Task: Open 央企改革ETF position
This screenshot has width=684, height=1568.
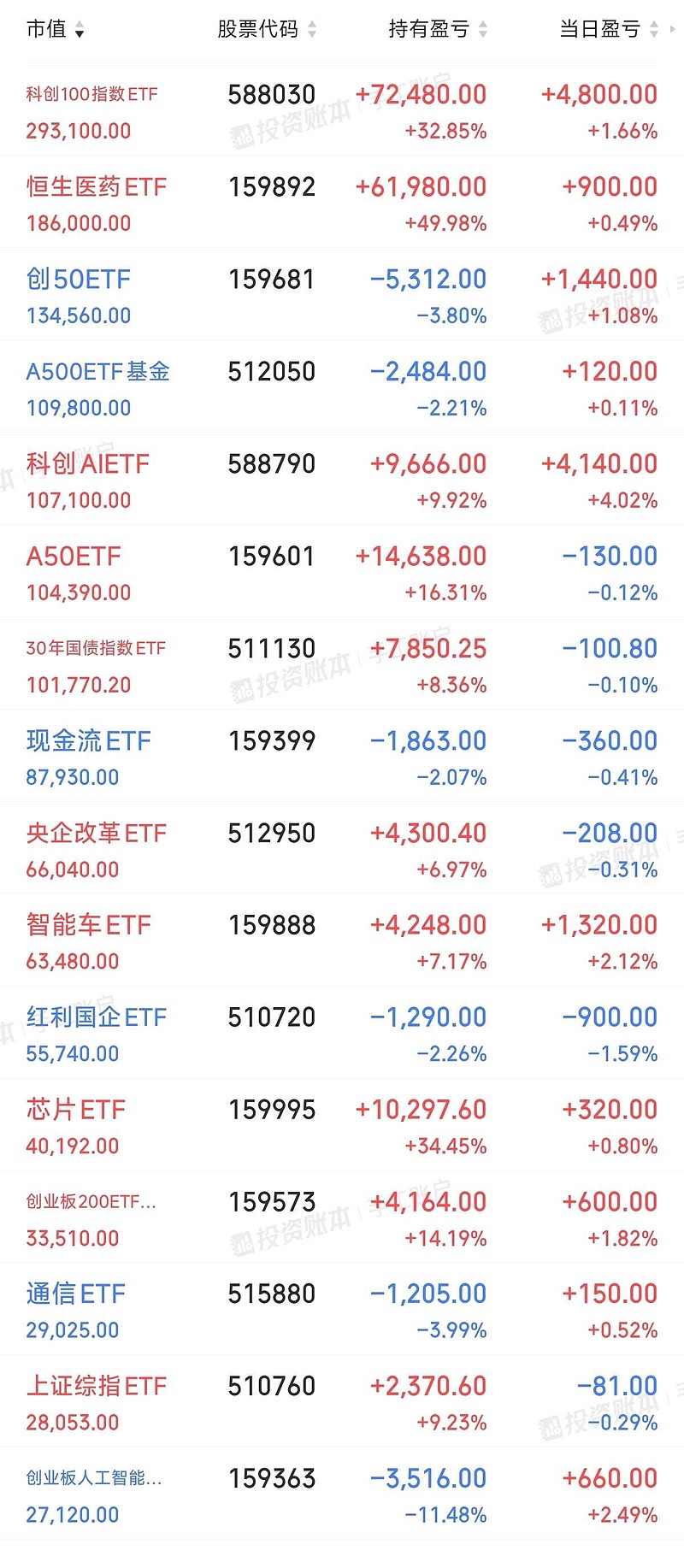Action: point(96,833)
